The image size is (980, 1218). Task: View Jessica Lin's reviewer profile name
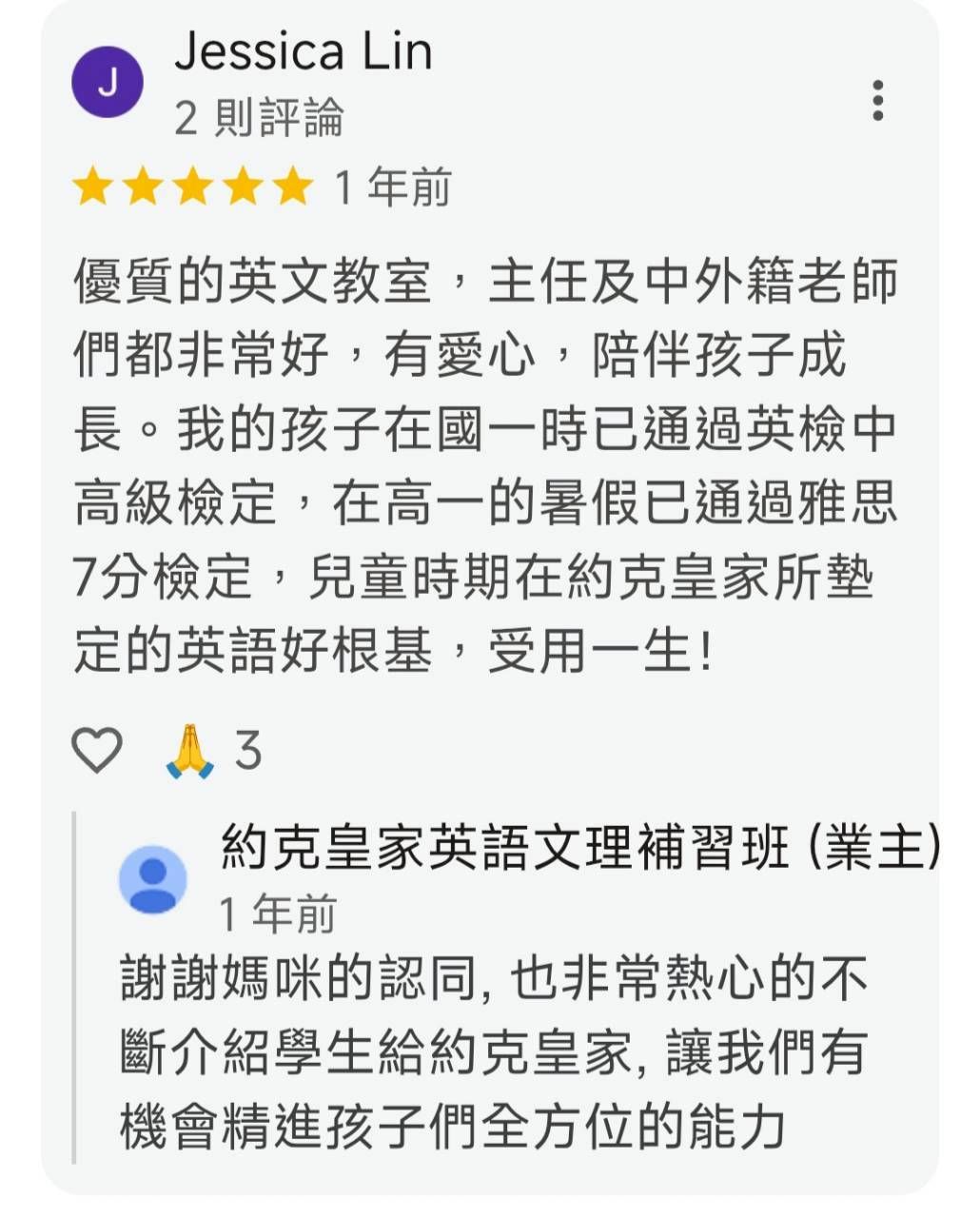click(x=303, y=51)
